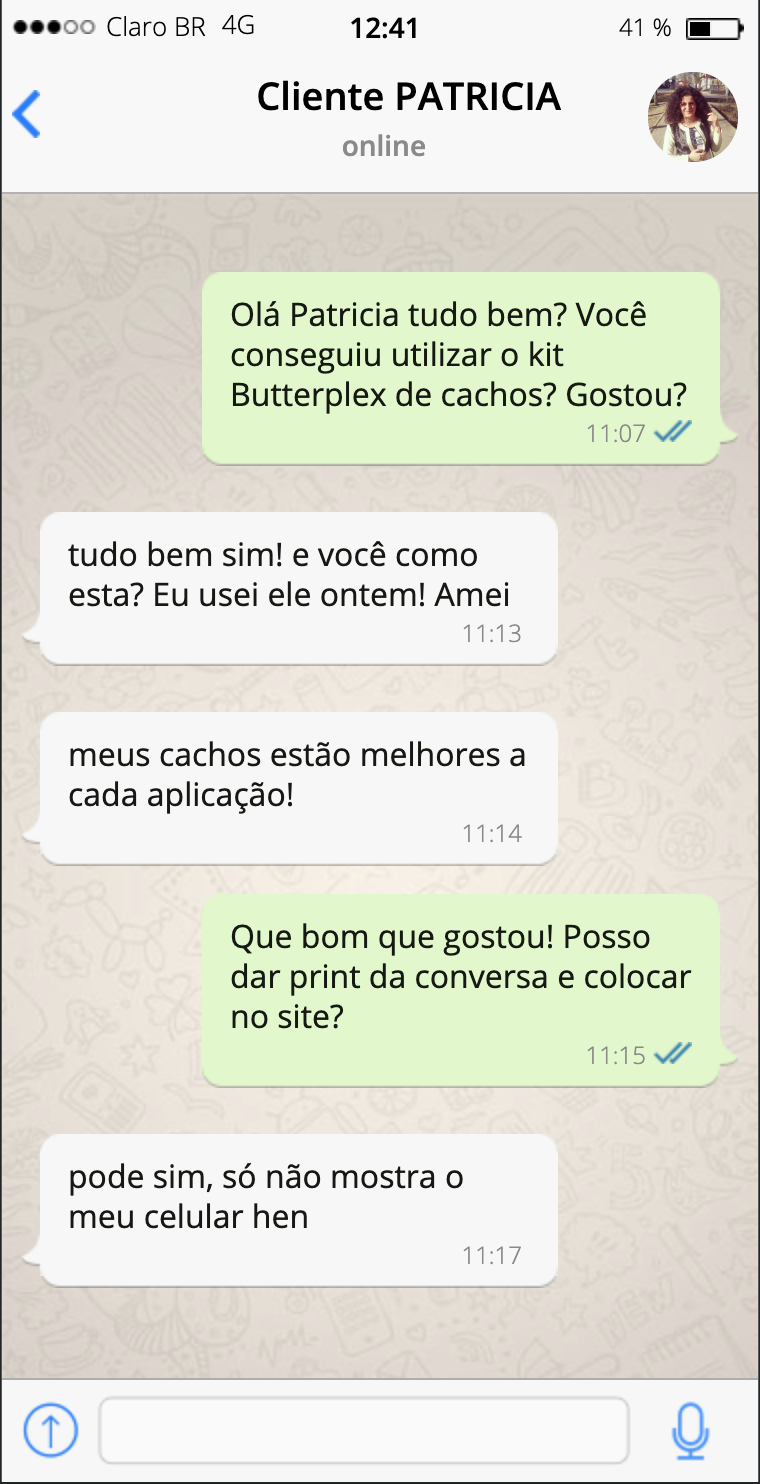
Task: Go back to the chat list
Action: (x=27, y=114)
